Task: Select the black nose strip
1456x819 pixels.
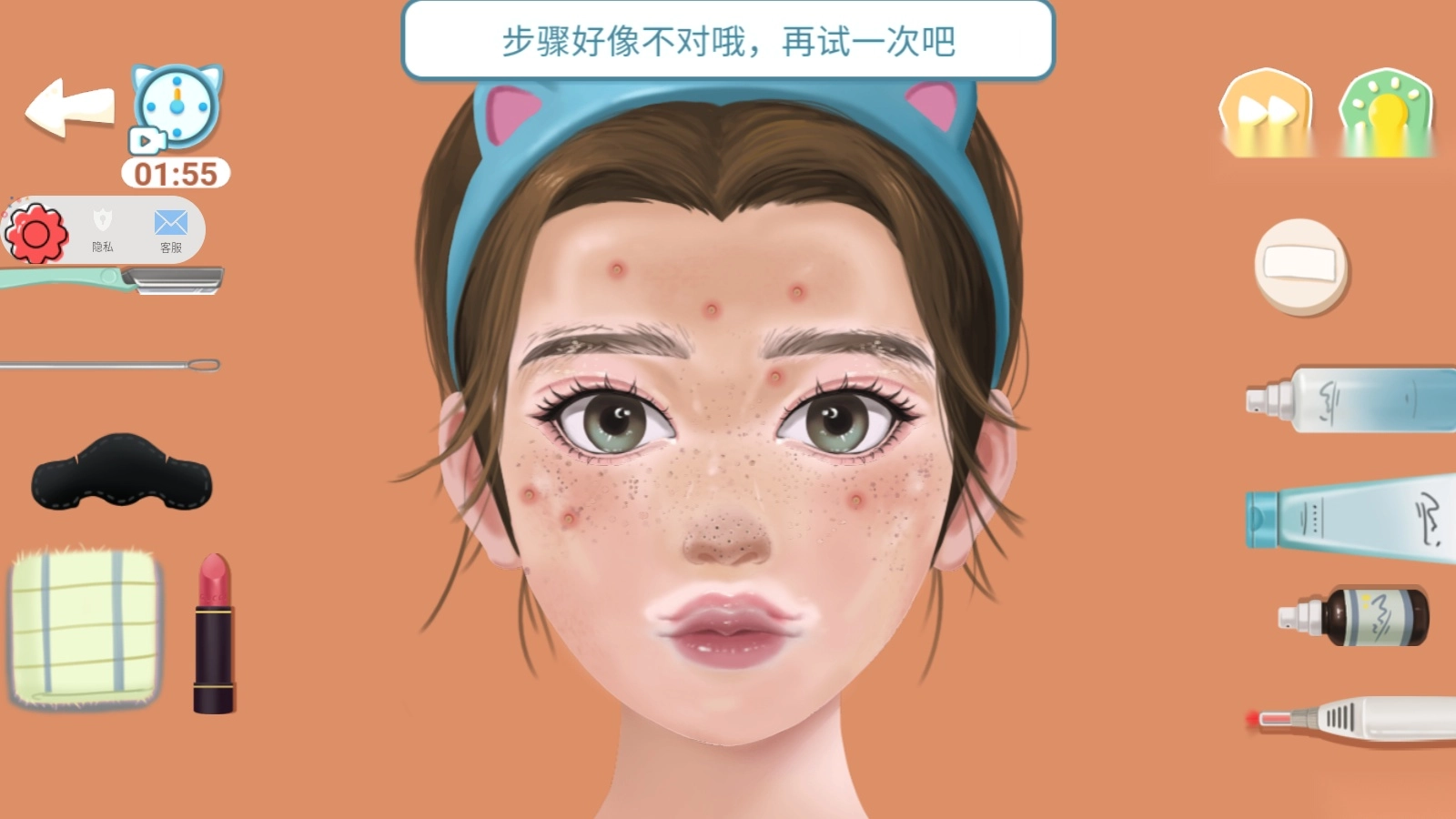Action: pyautogui.click(x=121, y=473)
